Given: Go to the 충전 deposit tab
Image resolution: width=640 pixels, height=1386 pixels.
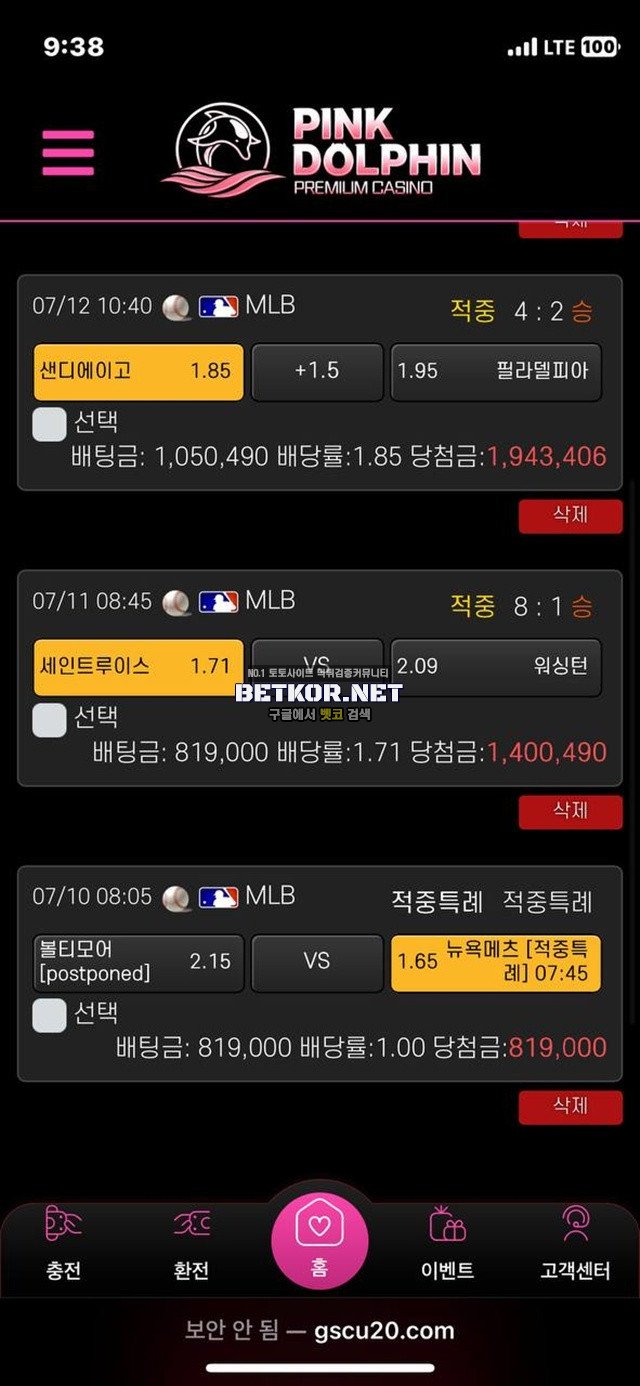Looking at the screenshot, I should (x=63, y=1245).
